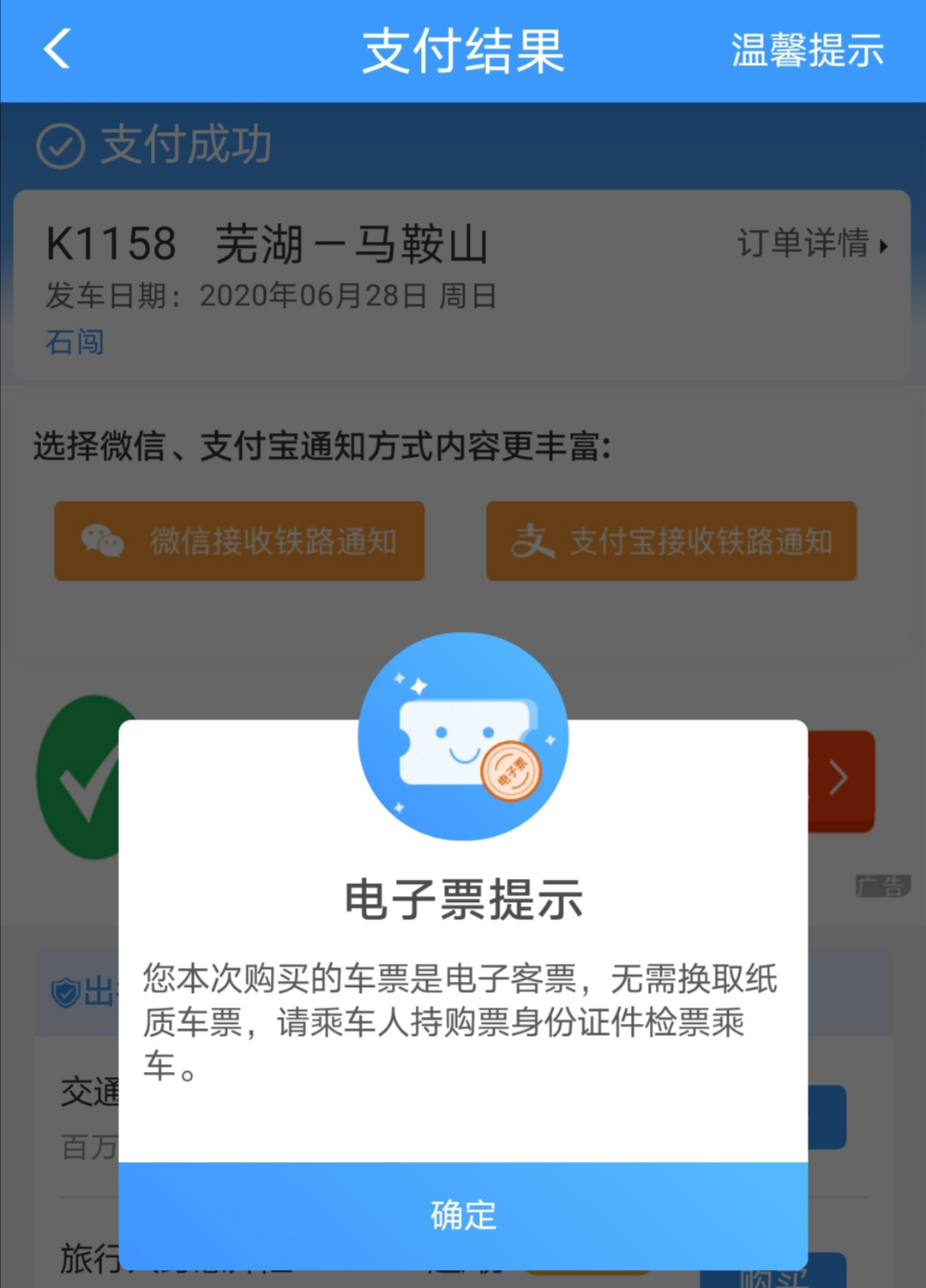The height and width of the screenshot is (1288, 926).
Task: Select 微信接收铁路通知
Action: (239, 541)
